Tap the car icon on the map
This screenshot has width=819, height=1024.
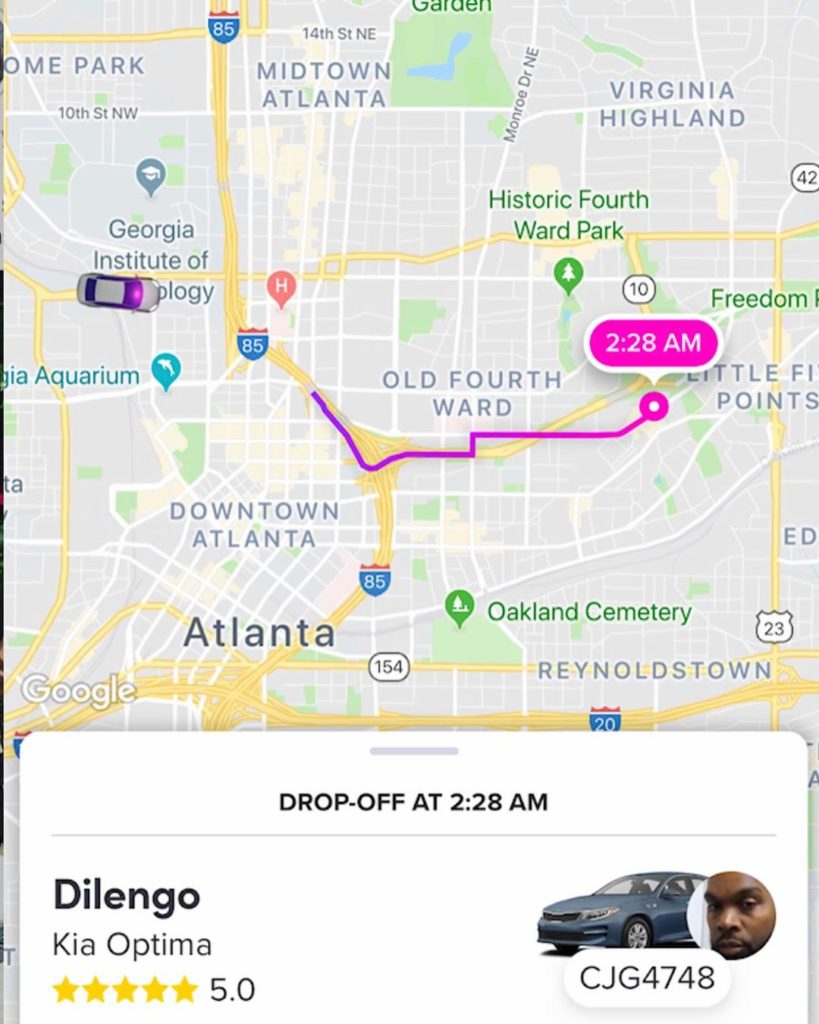[119, 291]
